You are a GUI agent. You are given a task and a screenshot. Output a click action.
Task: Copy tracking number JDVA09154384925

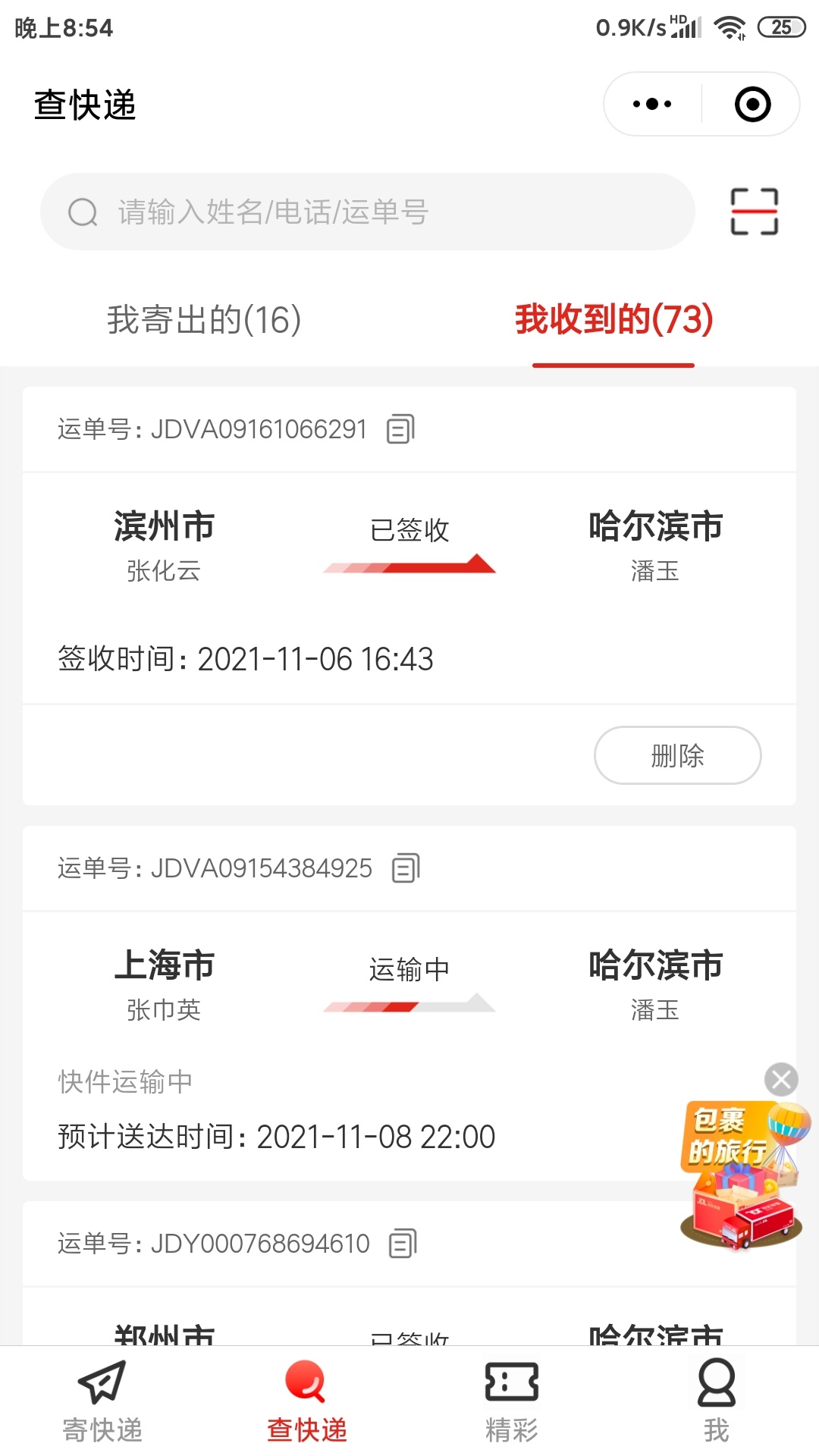click(x=406, y=868)
